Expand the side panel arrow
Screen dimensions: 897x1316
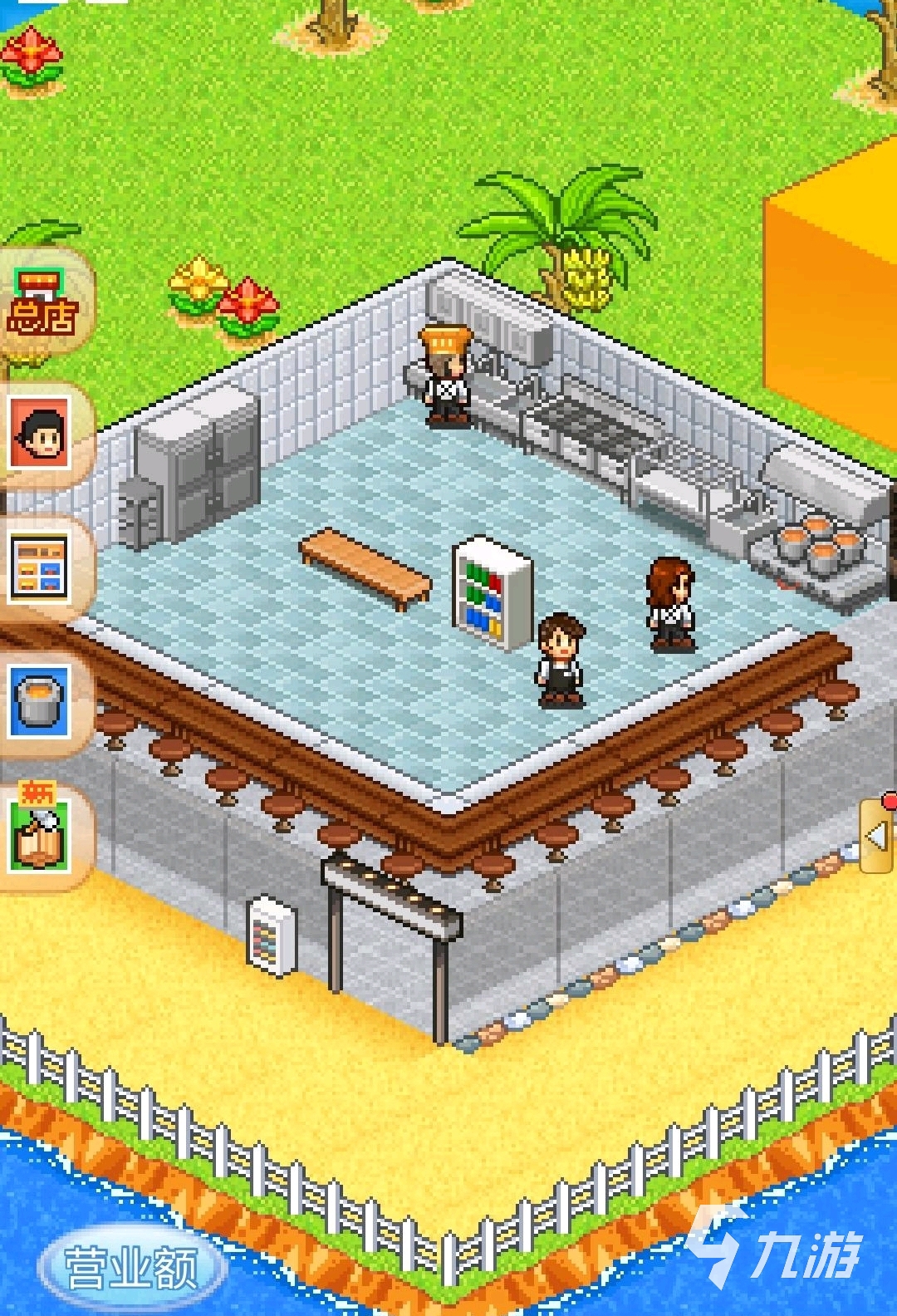coord(877,836)
